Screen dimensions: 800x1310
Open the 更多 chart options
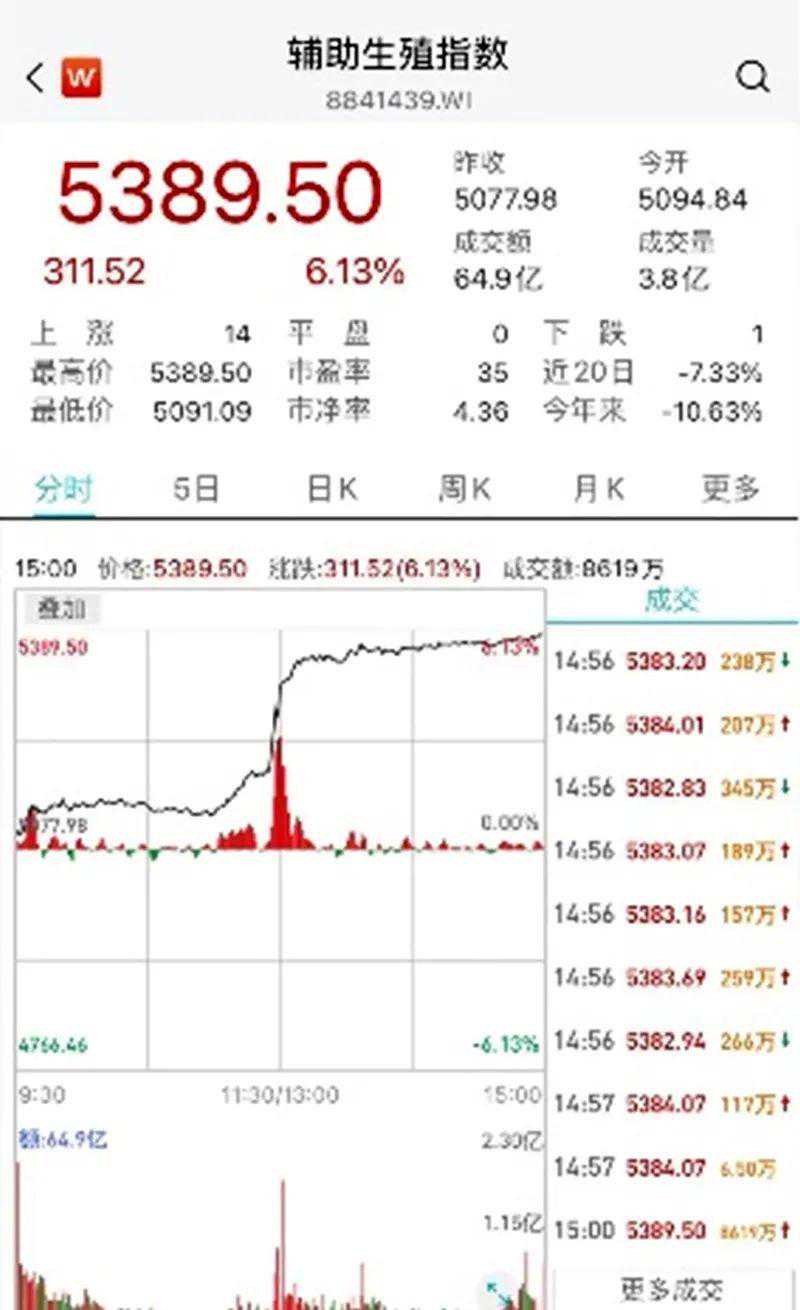coord(731,489)
